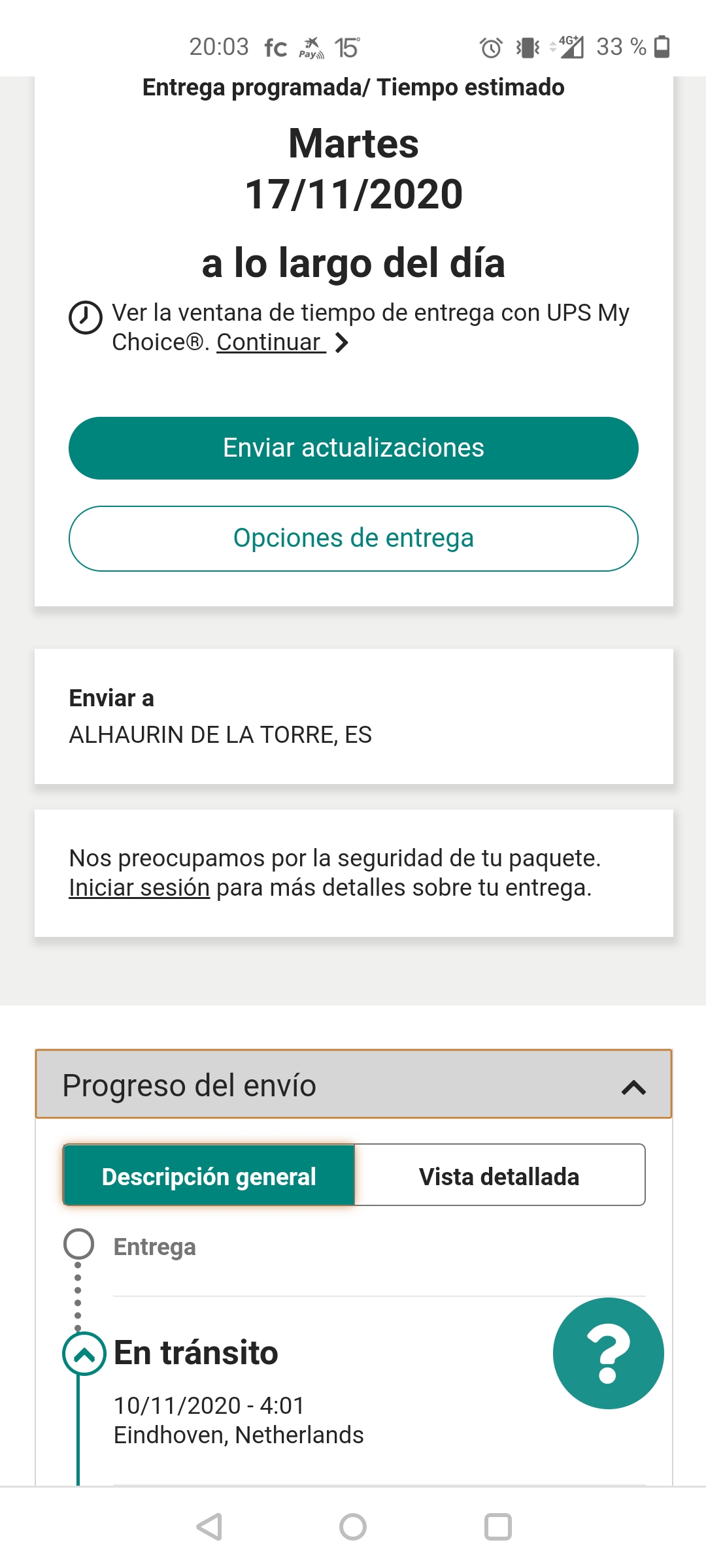This screenshot has height=1568, width=706.
Task: Tap the Iniciar sesión link
Action: coord(139,888)
